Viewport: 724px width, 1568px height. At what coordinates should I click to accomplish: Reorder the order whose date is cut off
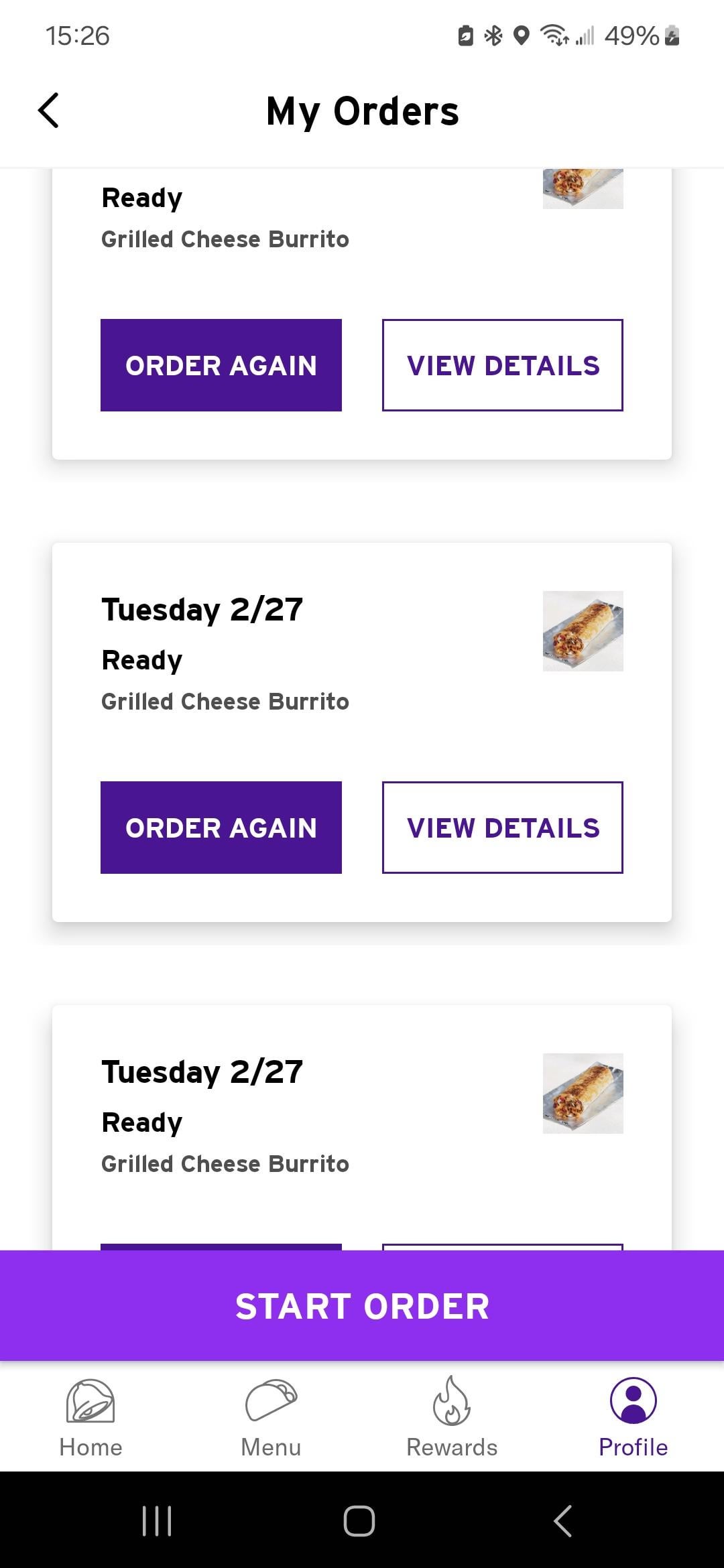pyautogui.click(x=221, y=365)
